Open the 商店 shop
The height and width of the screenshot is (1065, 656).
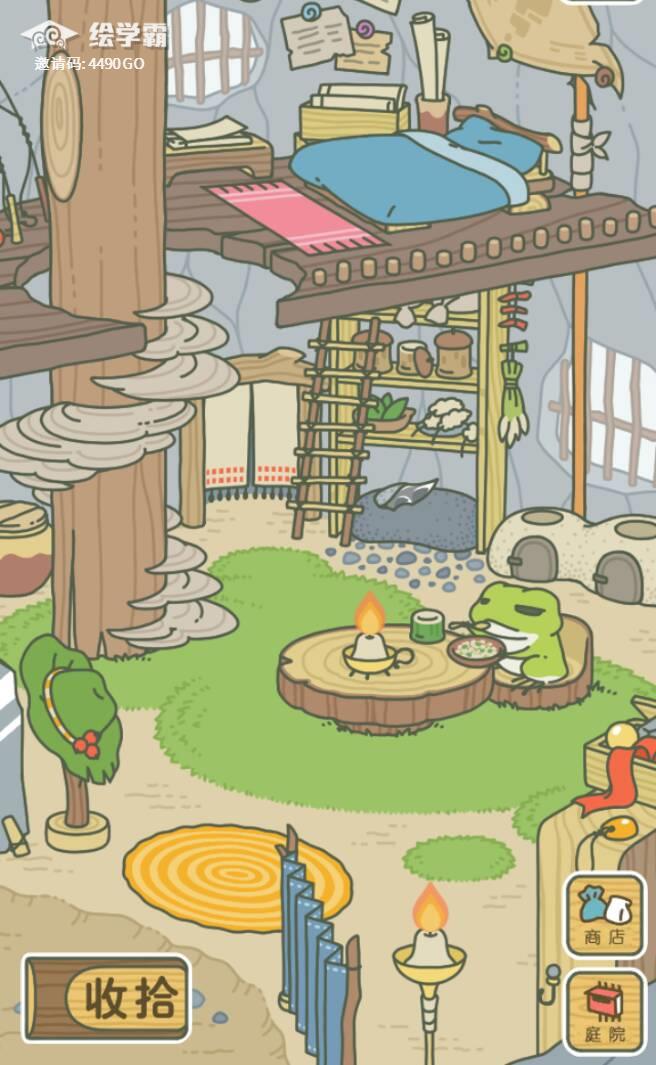pyautogui.click(x=604, y=915)
